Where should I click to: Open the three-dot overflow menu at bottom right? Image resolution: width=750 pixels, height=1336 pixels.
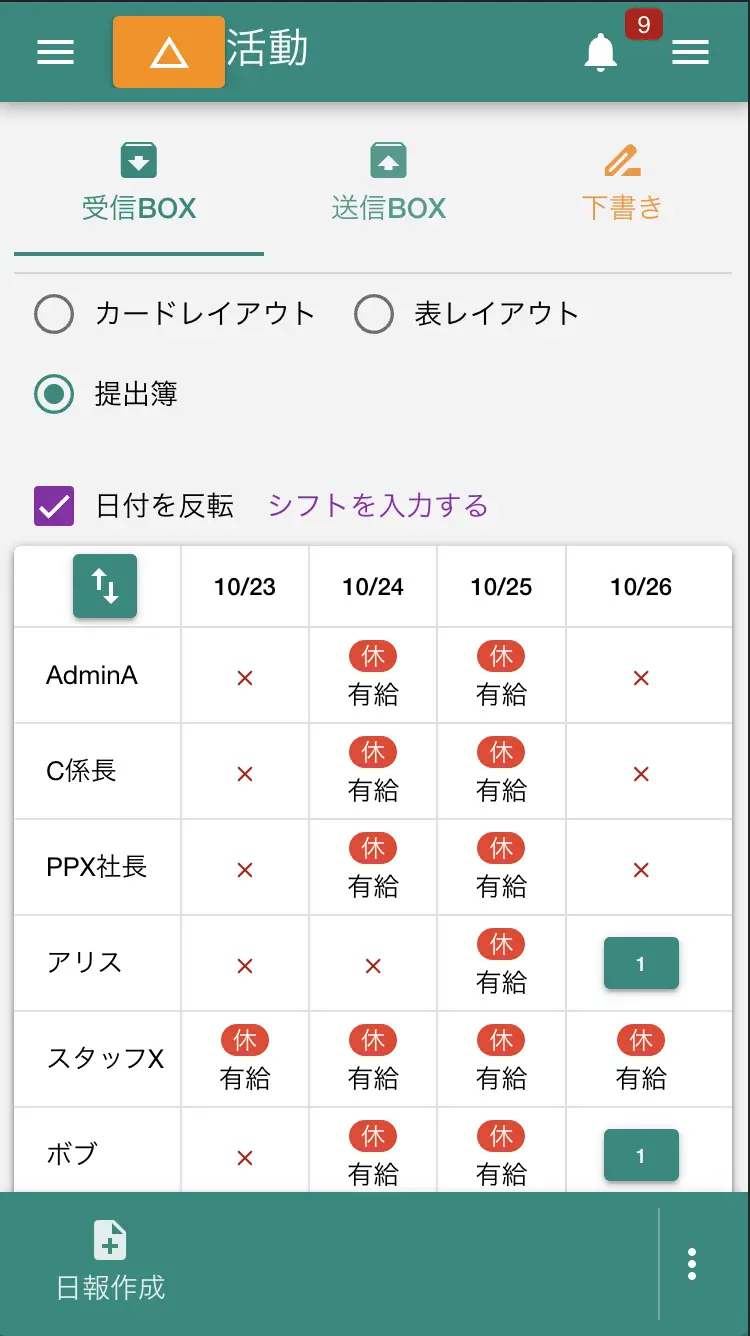(691, 1264)
